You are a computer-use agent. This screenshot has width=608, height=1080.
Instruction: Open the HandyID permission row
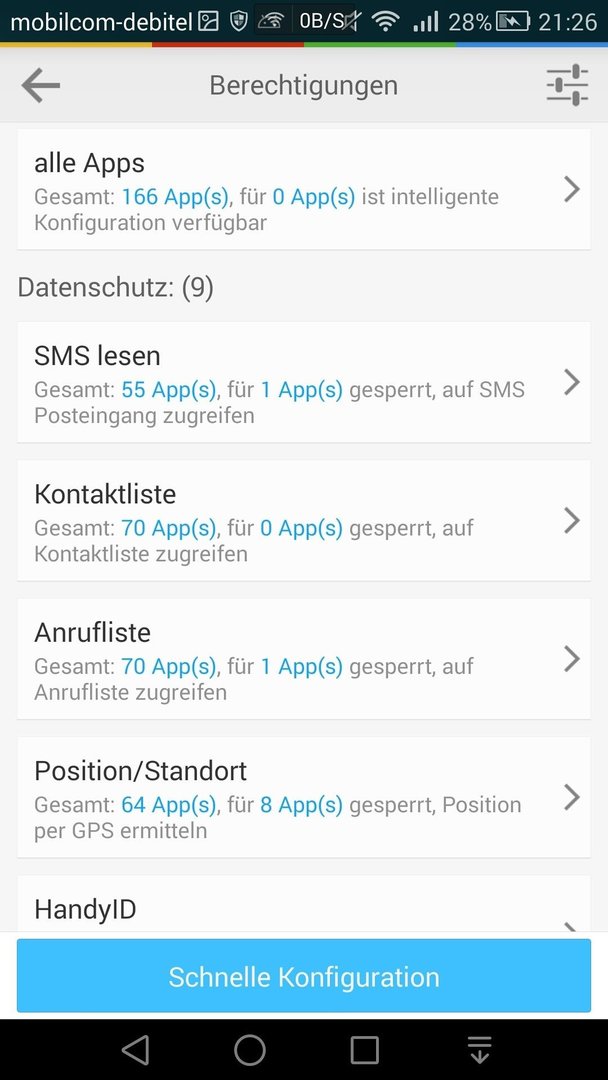[304, 904]
